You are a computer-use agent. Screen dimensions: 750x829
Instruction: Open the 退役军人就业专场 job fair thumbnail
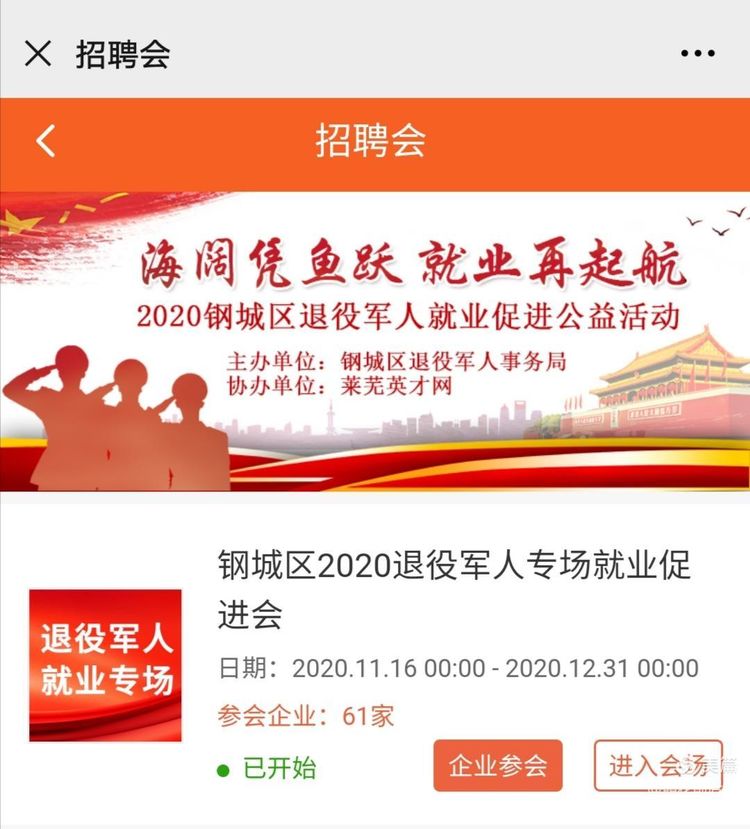(105, 665)
